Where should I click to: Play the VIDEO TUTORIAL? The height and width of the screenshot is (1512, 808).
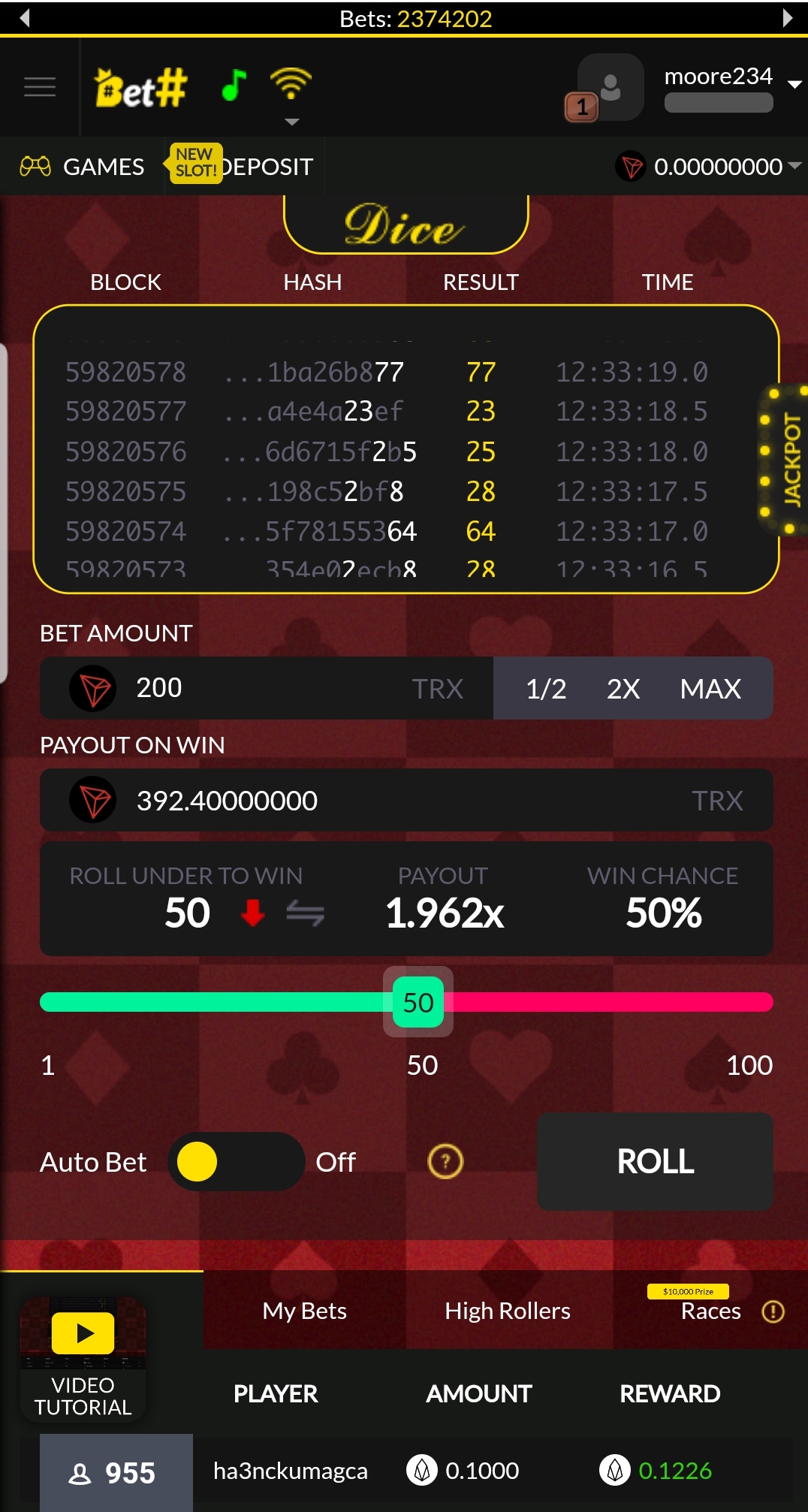click(83, 1357)
